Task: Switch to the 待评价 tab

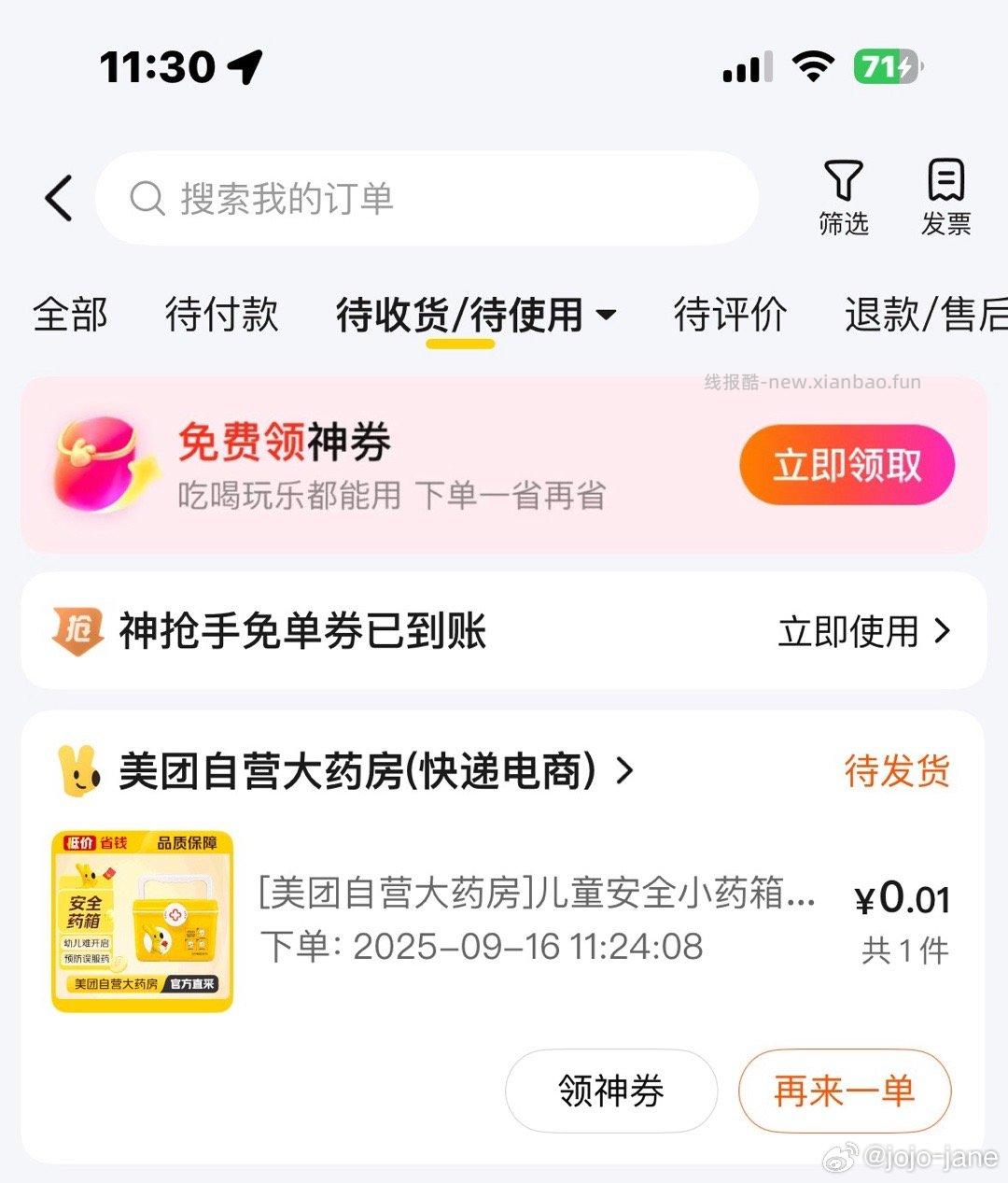Action: click(729, 316)
